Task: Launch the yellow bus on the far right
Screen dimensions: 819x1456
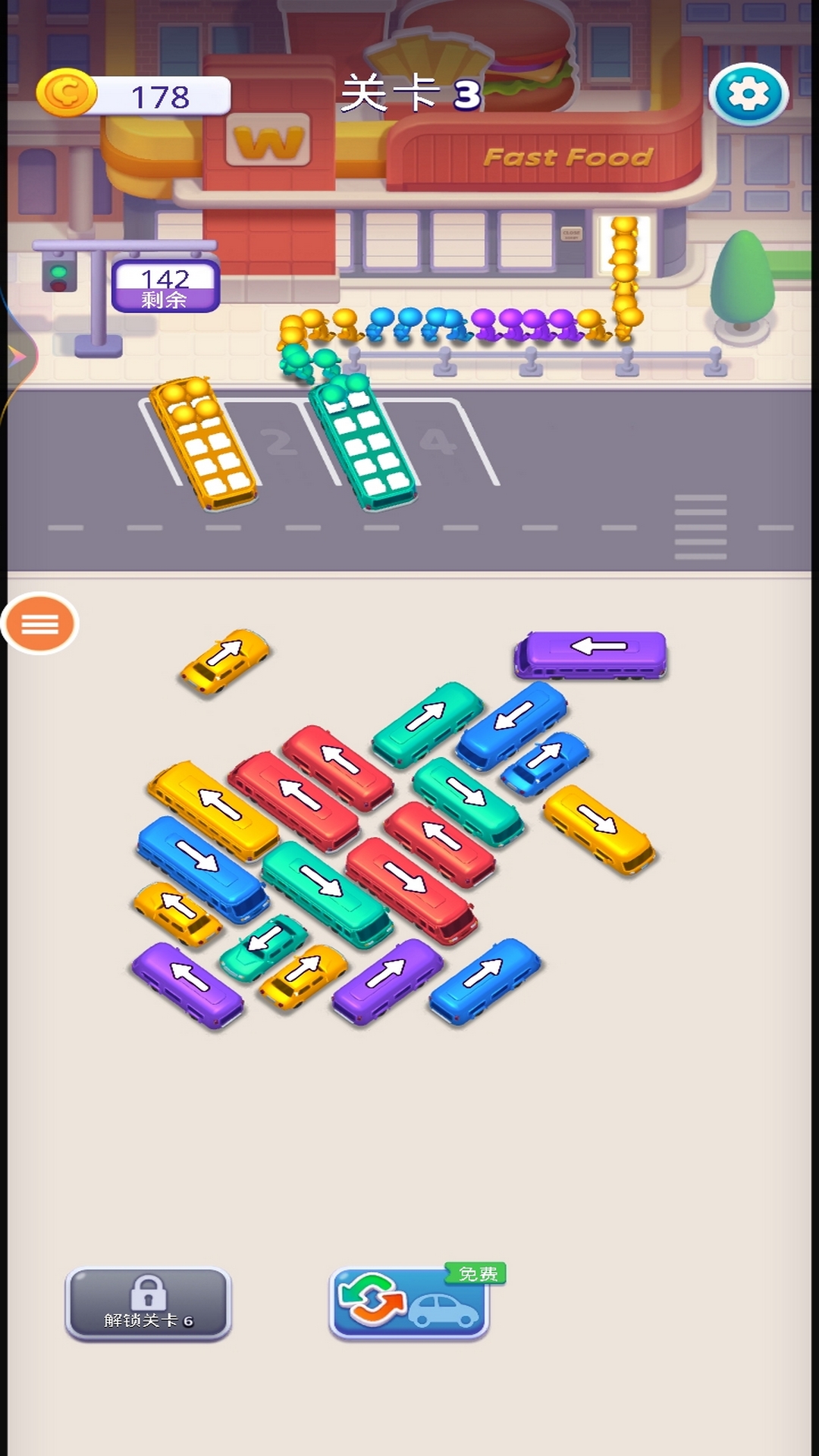Action: click(599, 829)
